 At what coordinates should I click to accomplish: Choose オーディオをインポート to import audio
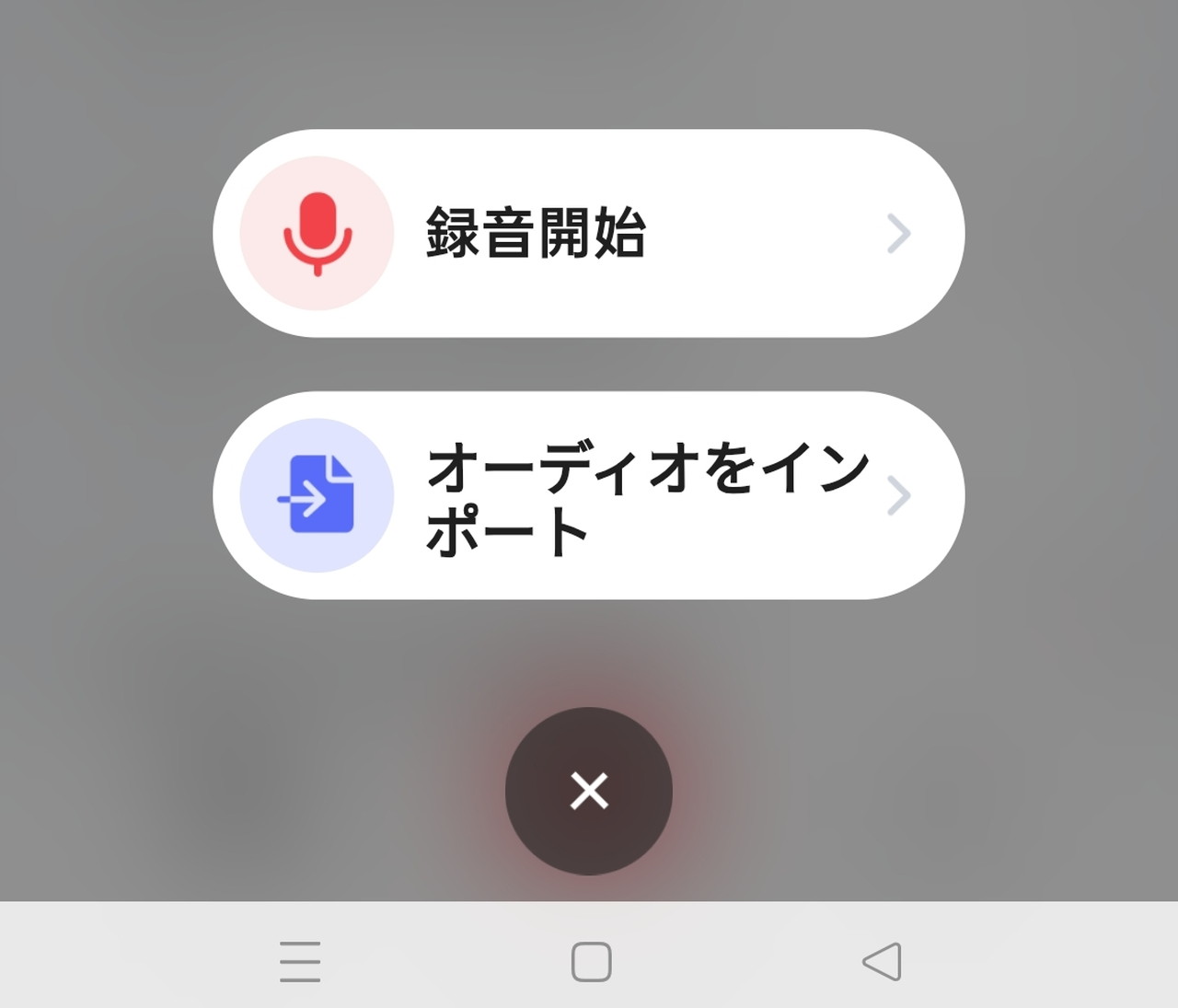click(x=589, y=496)
